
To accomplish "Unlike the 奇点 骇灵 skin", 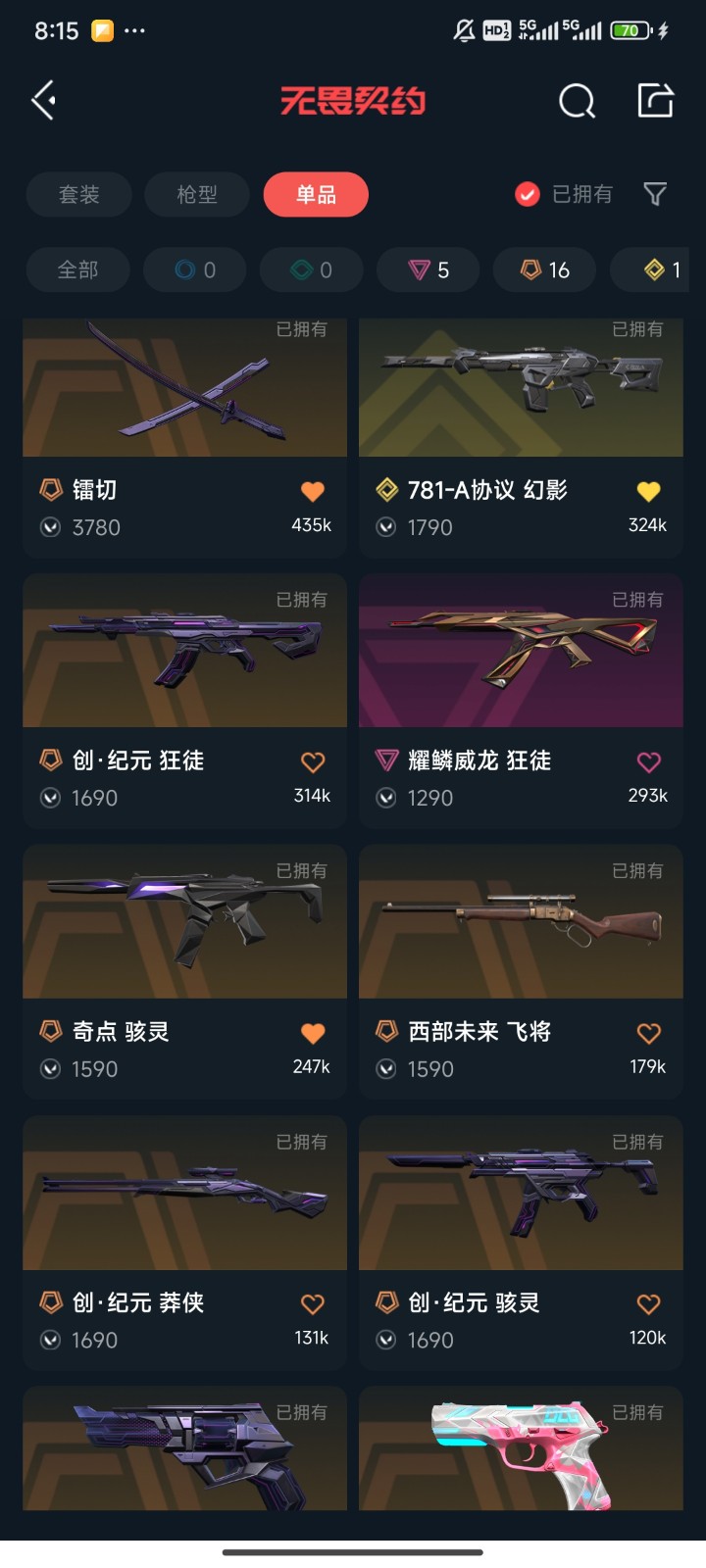I will [312, 1033].
